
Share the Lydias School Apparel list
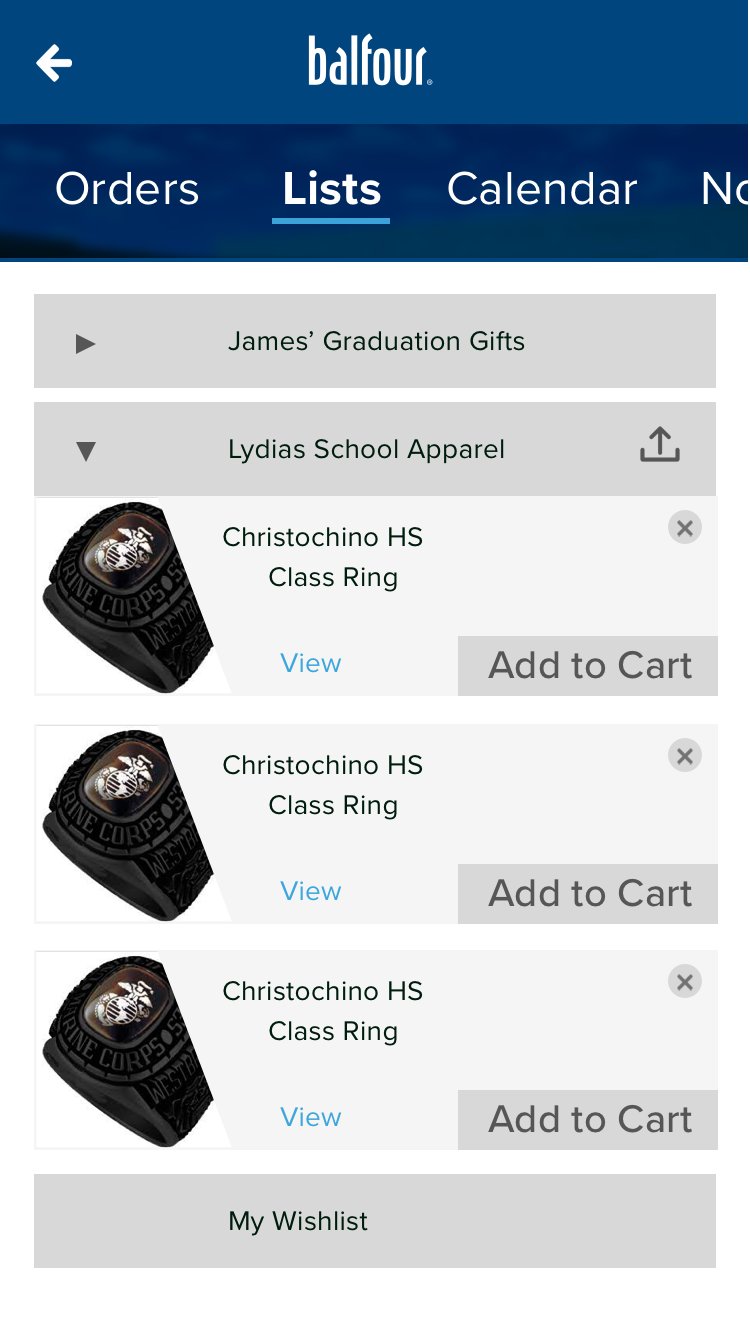click(660, 446)
